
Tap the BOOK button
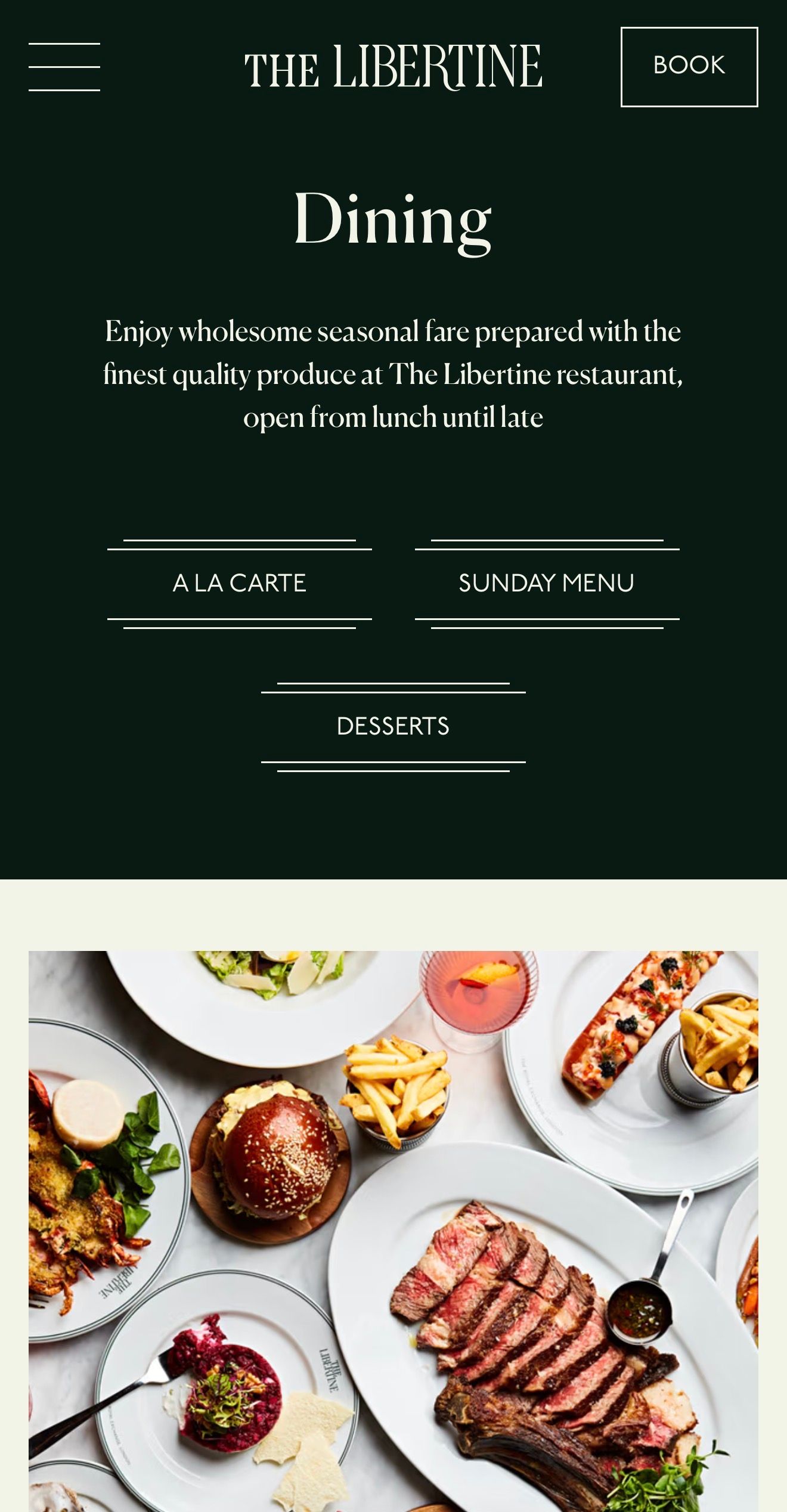[x=689, y=67]
